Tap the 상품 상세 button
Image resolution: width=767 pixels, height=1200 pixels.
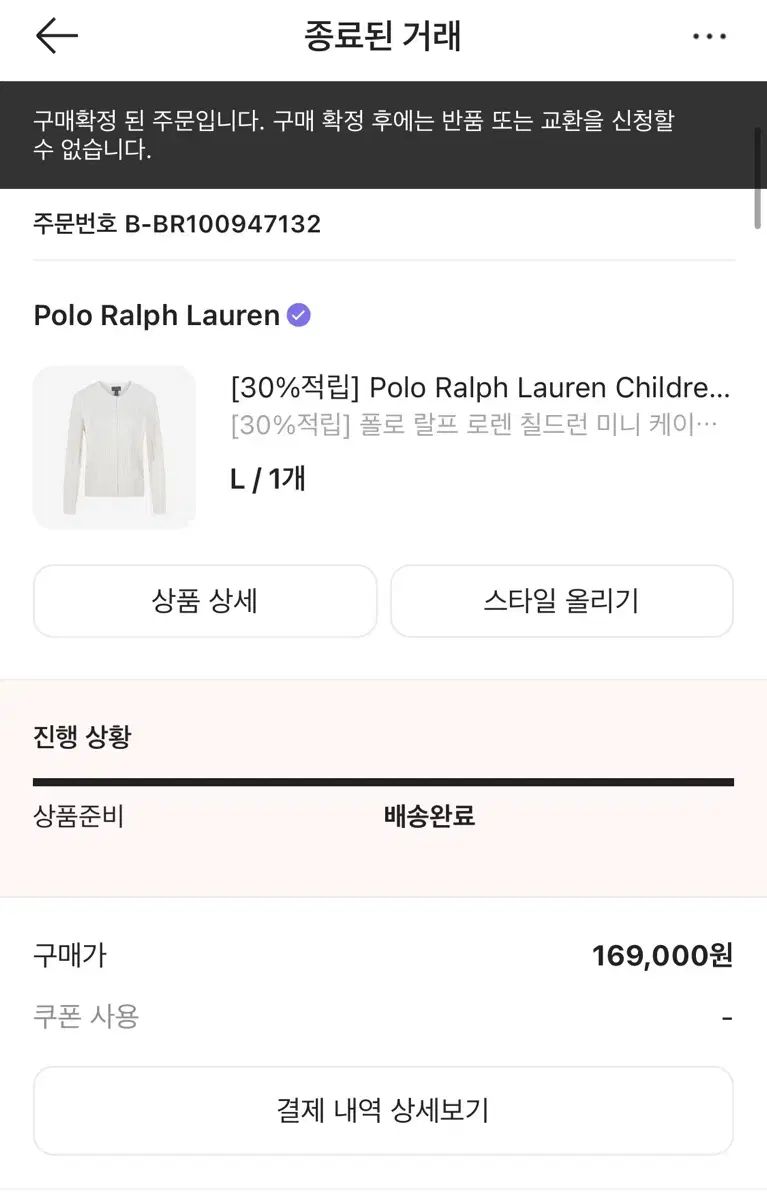(x=205, y=601)
